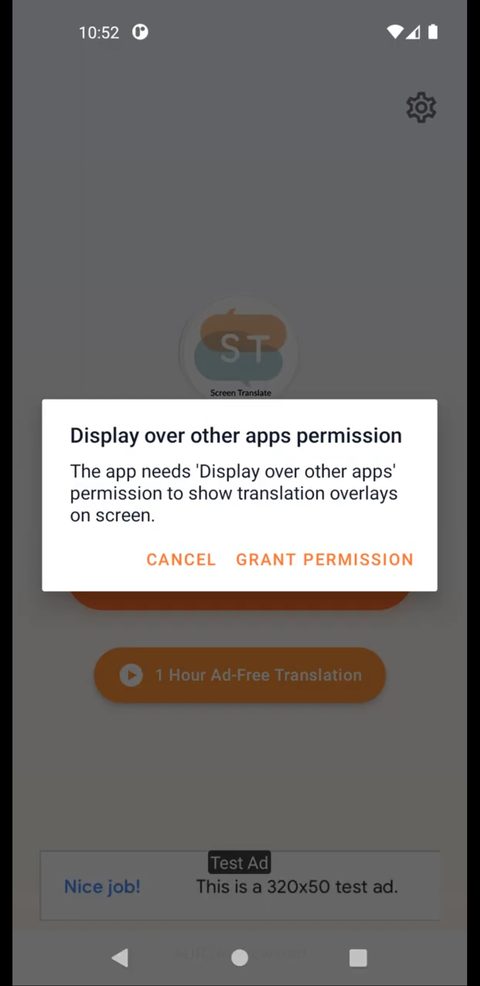The width and height of the screenshot is (480, 986).
Task: Go to the home screen
Action: coord(240,957)
